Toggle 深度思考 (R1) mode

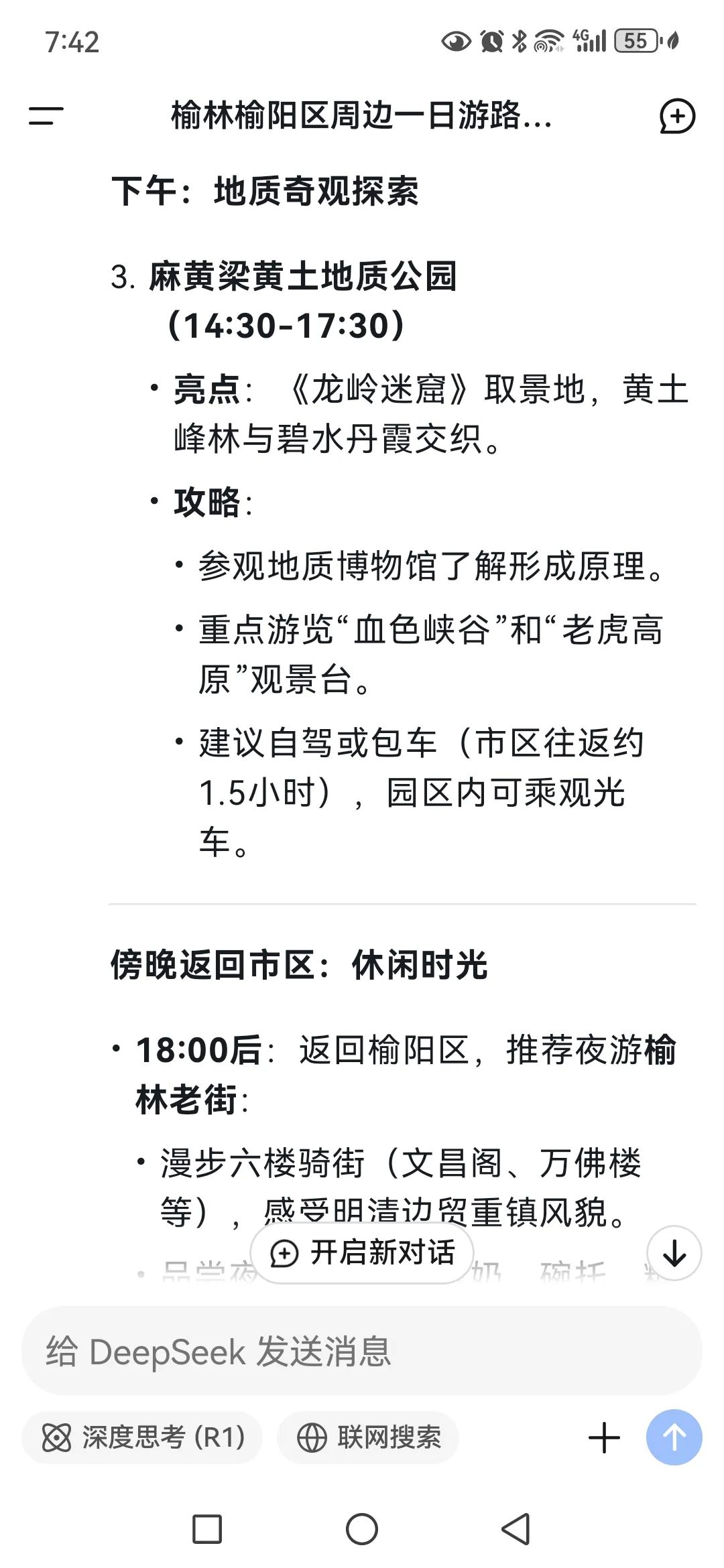(142, 1437)
